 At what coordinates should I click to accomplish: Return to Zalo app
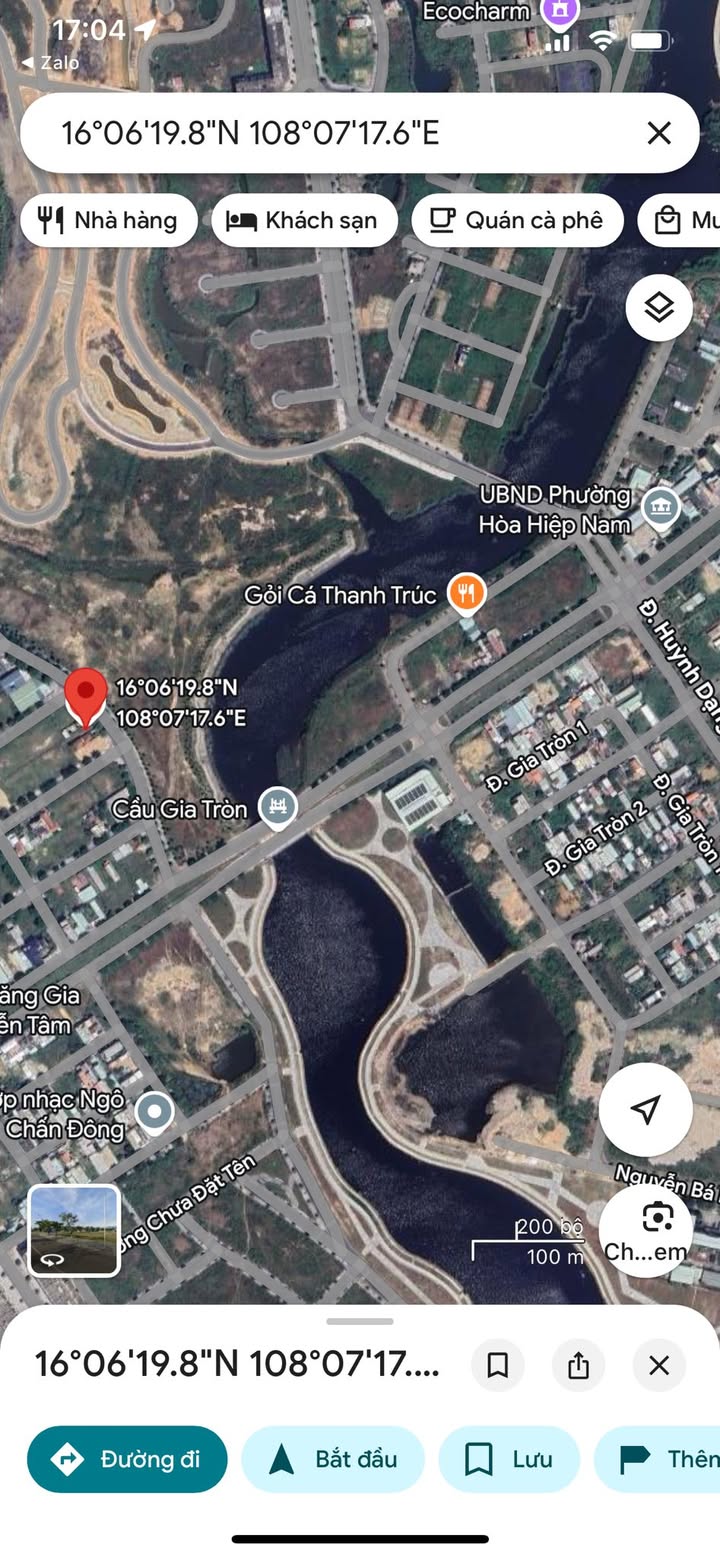pos(49,62)
